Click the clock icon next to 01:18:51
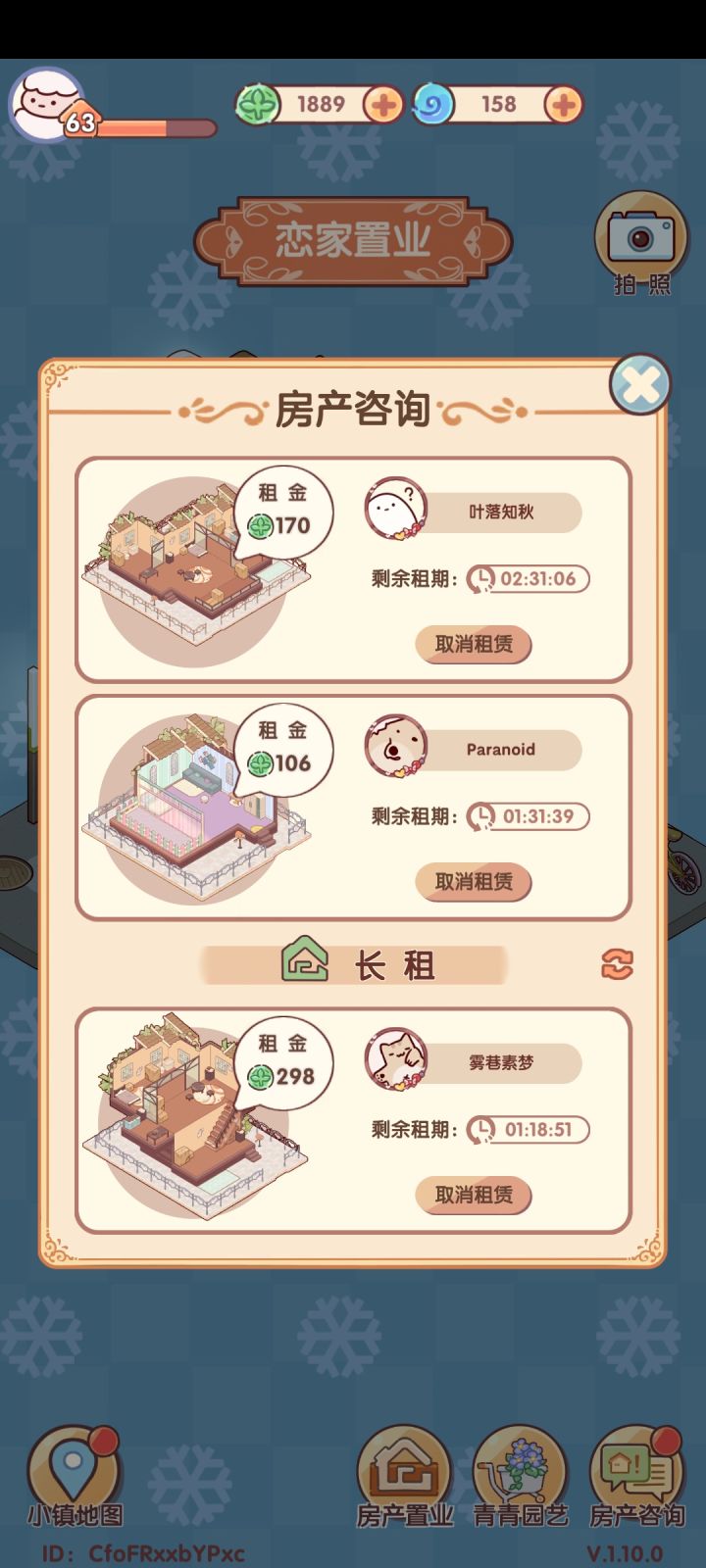The height and width of the screenshot is (1568, 706). coord(479,1130)
